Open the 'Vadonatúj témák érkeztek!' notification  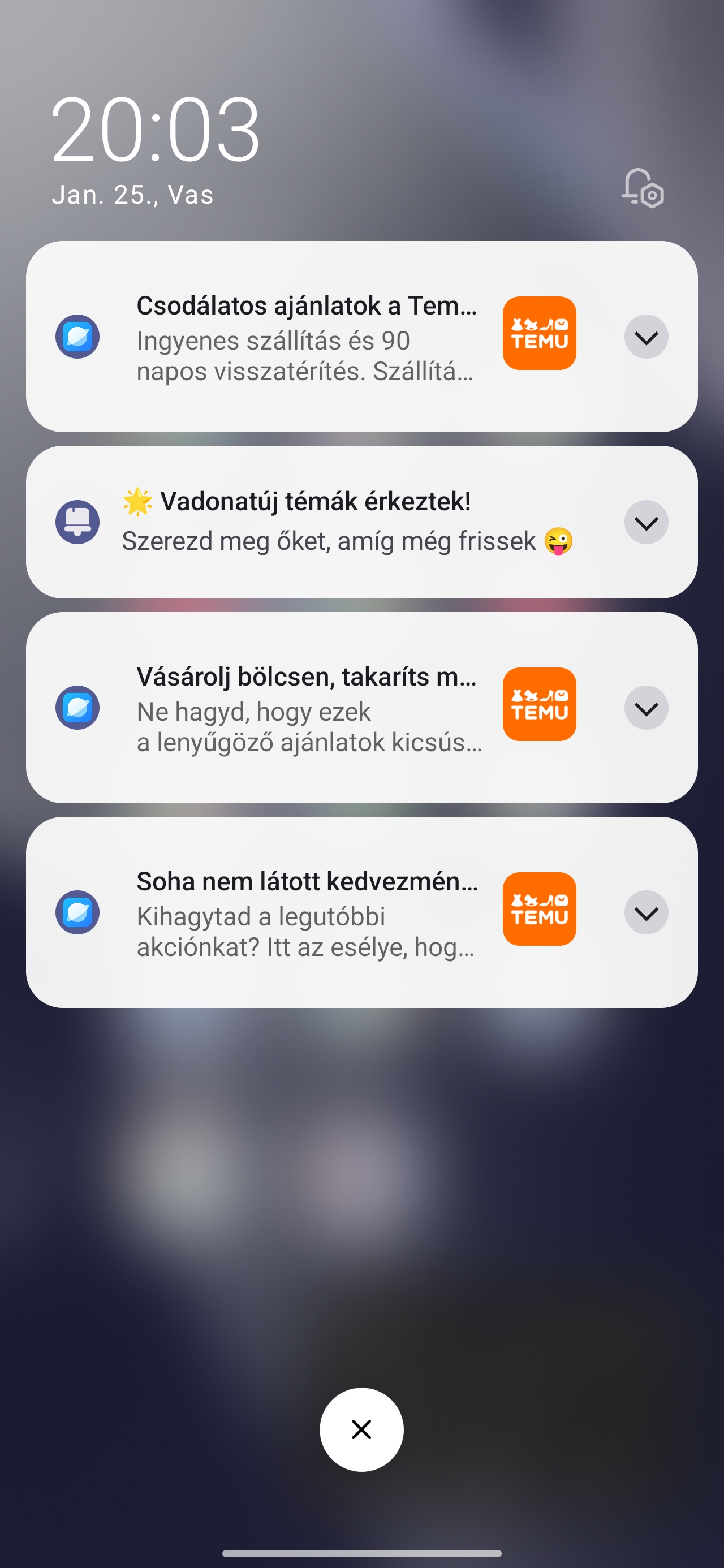tap(317, 522)
